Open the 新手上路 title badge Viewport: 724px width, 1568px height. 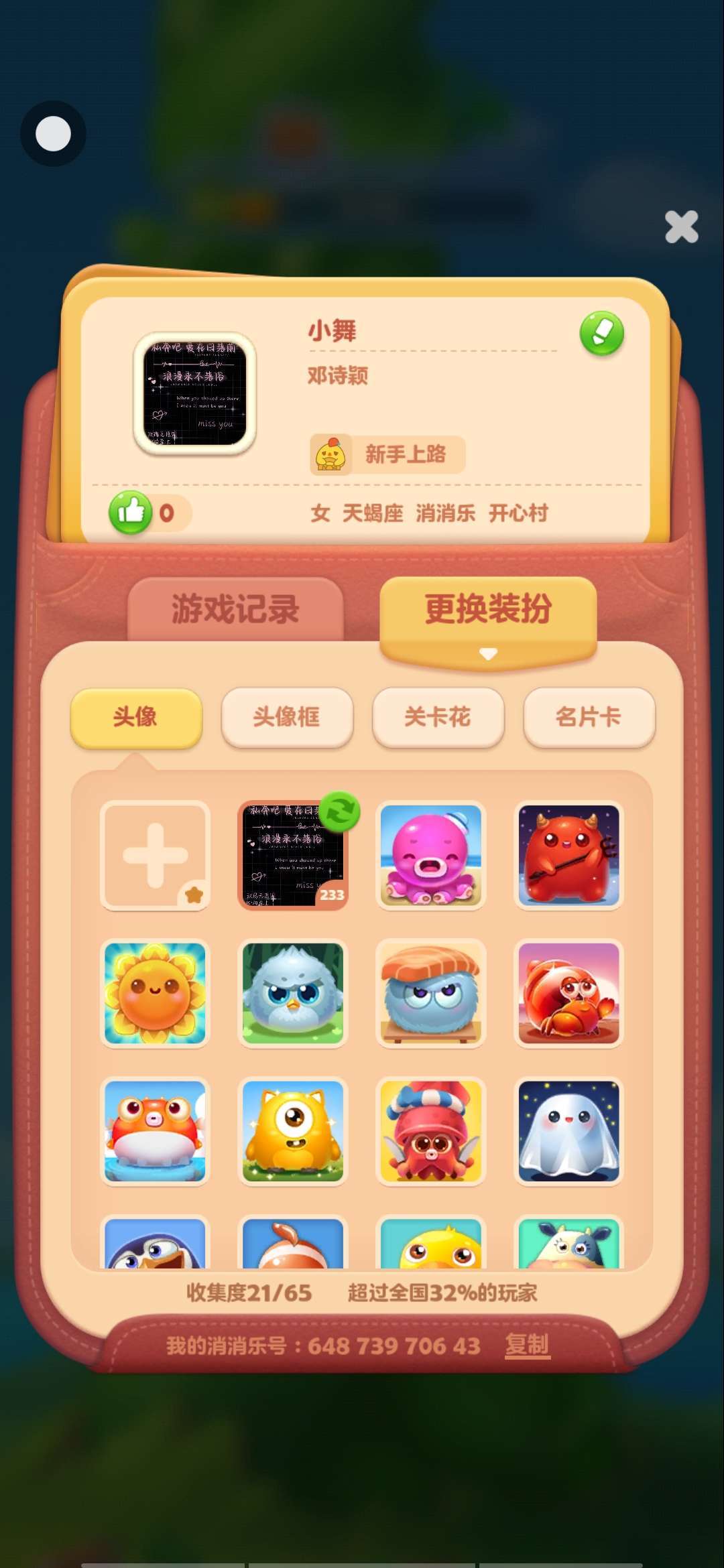(387, 454)
